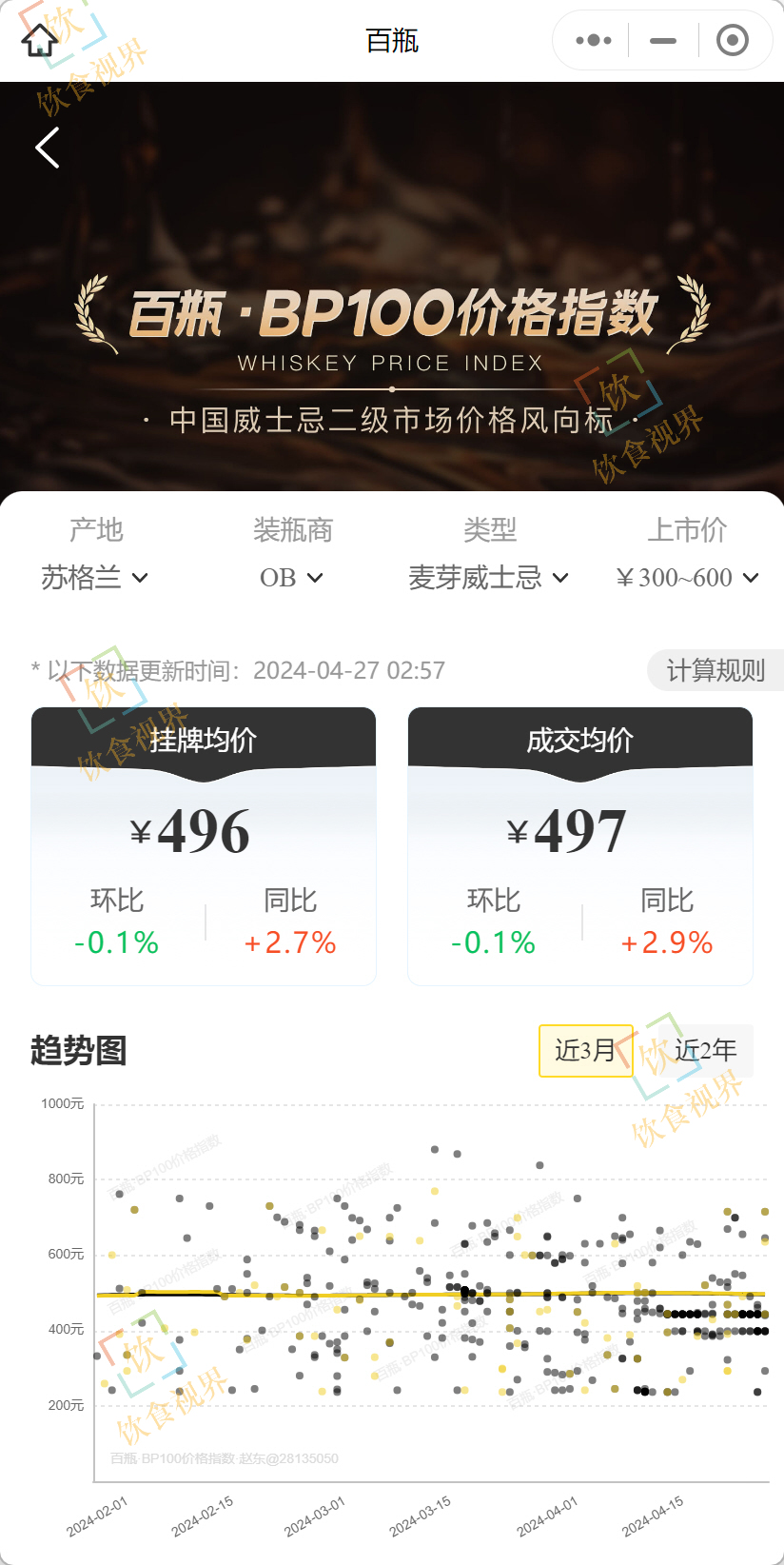The width and height of the screenshot is (784, 1565).
Task: Expand the 产地 dropdown showing 苏格兰
Action: point(94,578)
